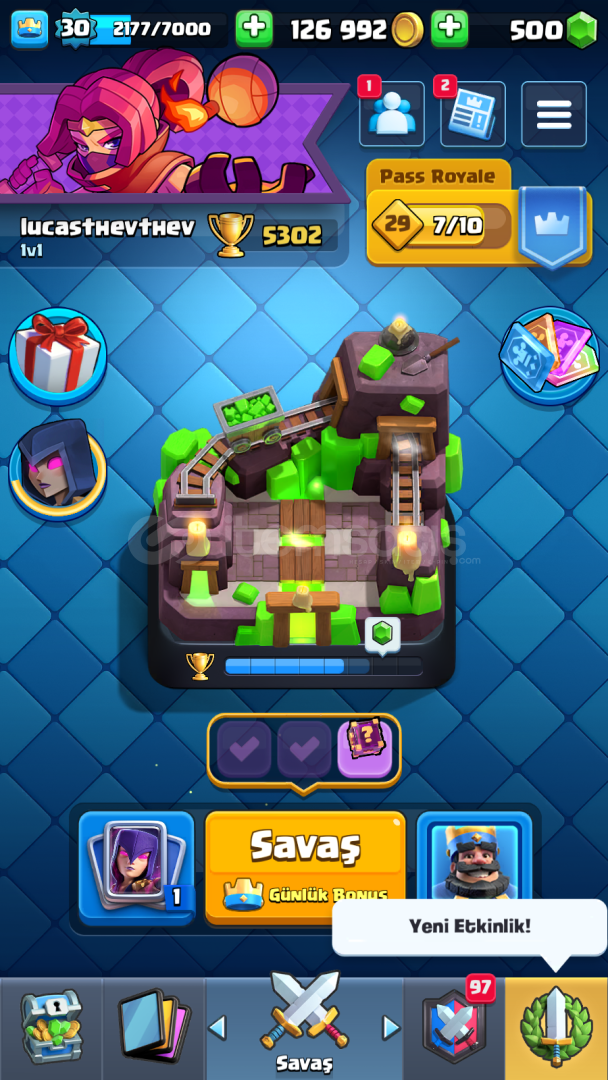Switch to the cards collection tab
Viewport: 608px width, 1080px height.
pos(154,1028)
